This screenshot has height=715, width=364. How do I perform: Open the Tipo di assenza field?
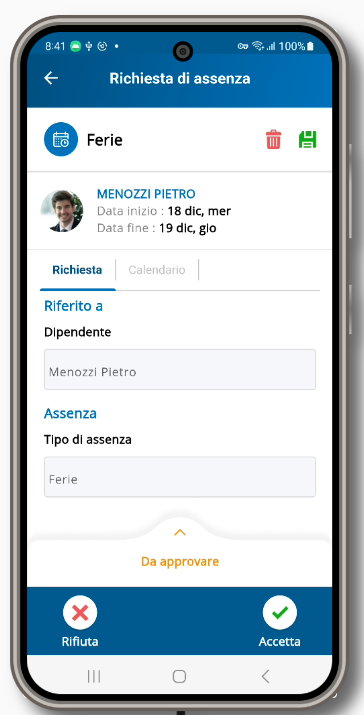pyautogui.click(x=180, y=477)
